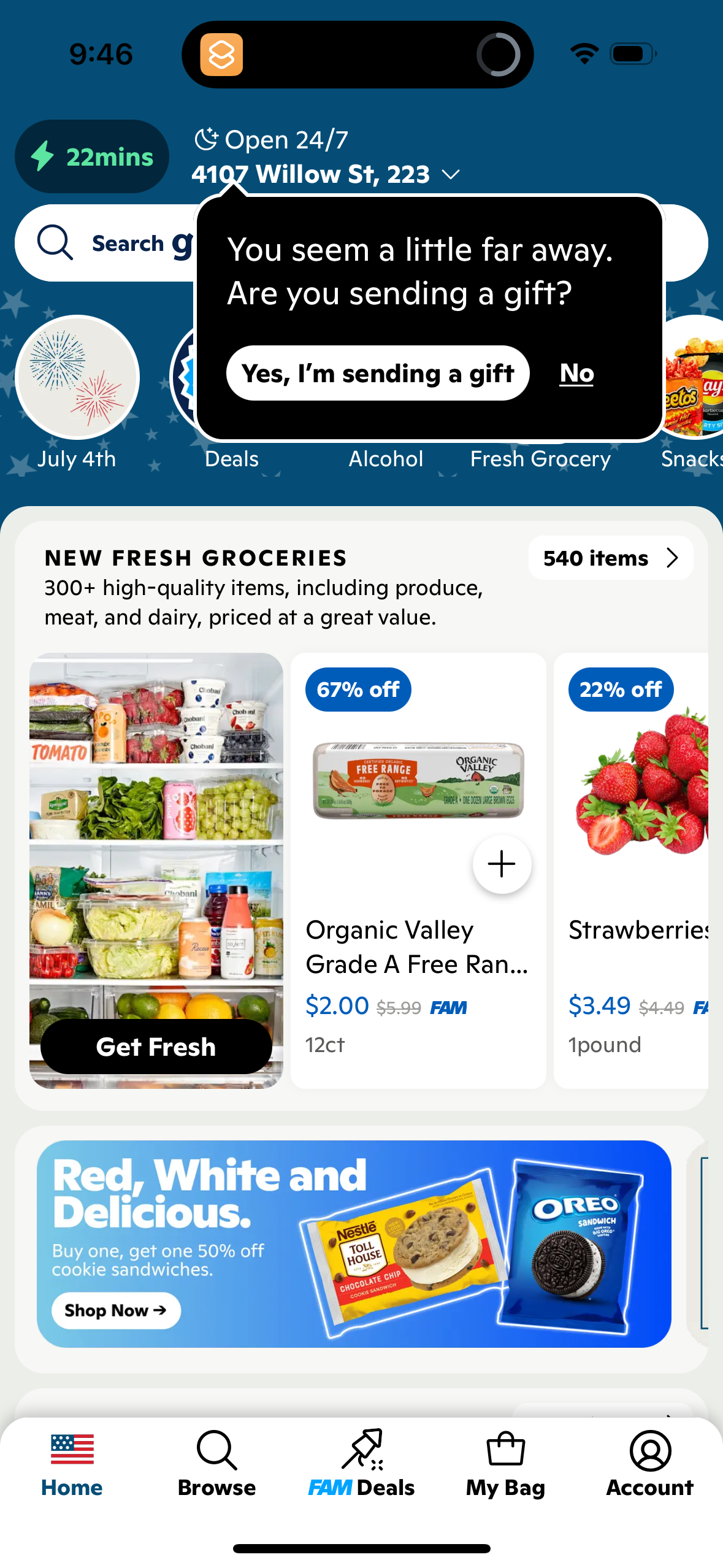This screenshot has height=1568, width=723.
Task: Tap the lightning delivery time badge
Action: [x=91, y=156]
